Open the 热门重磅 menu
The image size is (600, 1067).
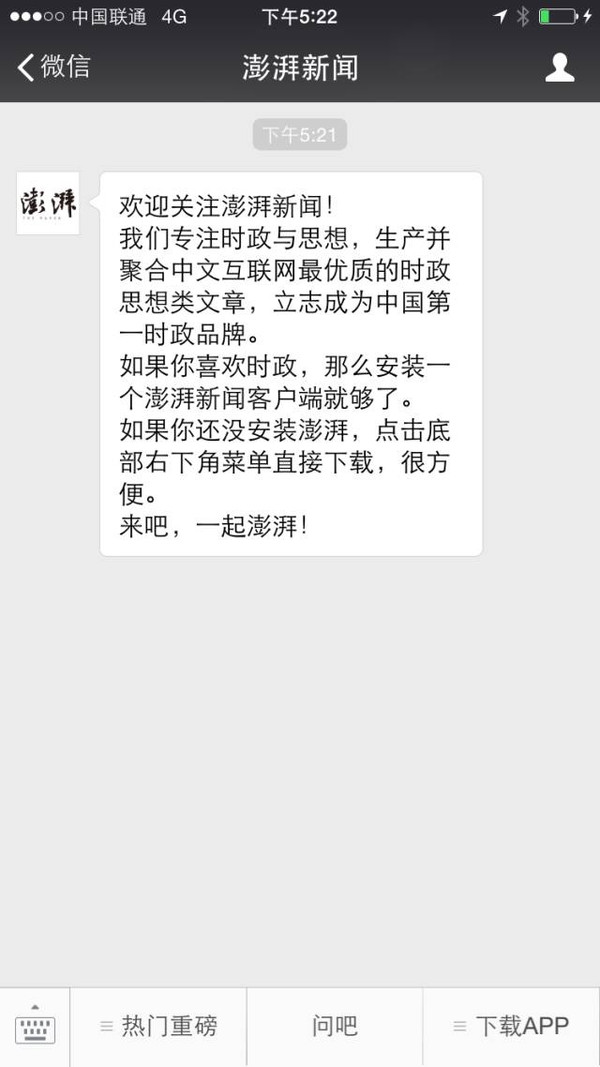[158, 1026]
